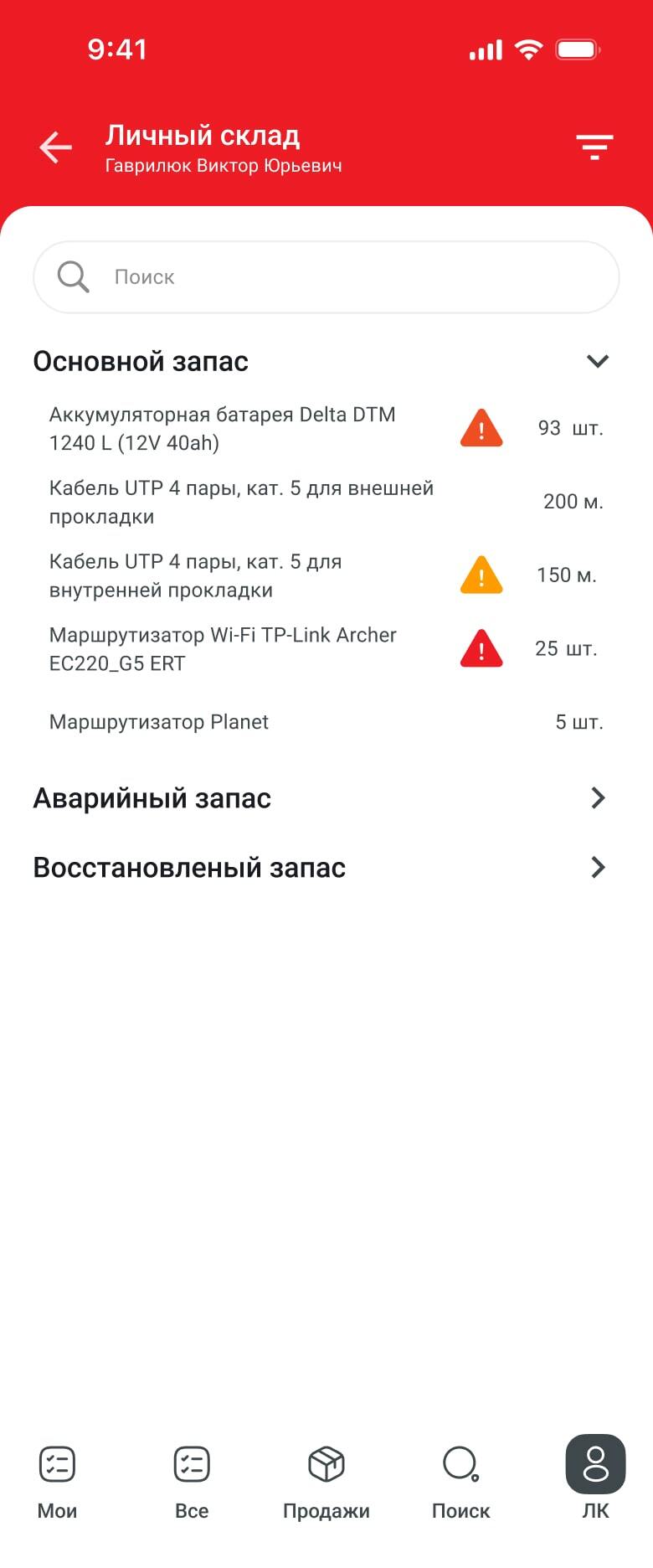
Task: Switch to the Продажи tab
Action: (326, 1479)
